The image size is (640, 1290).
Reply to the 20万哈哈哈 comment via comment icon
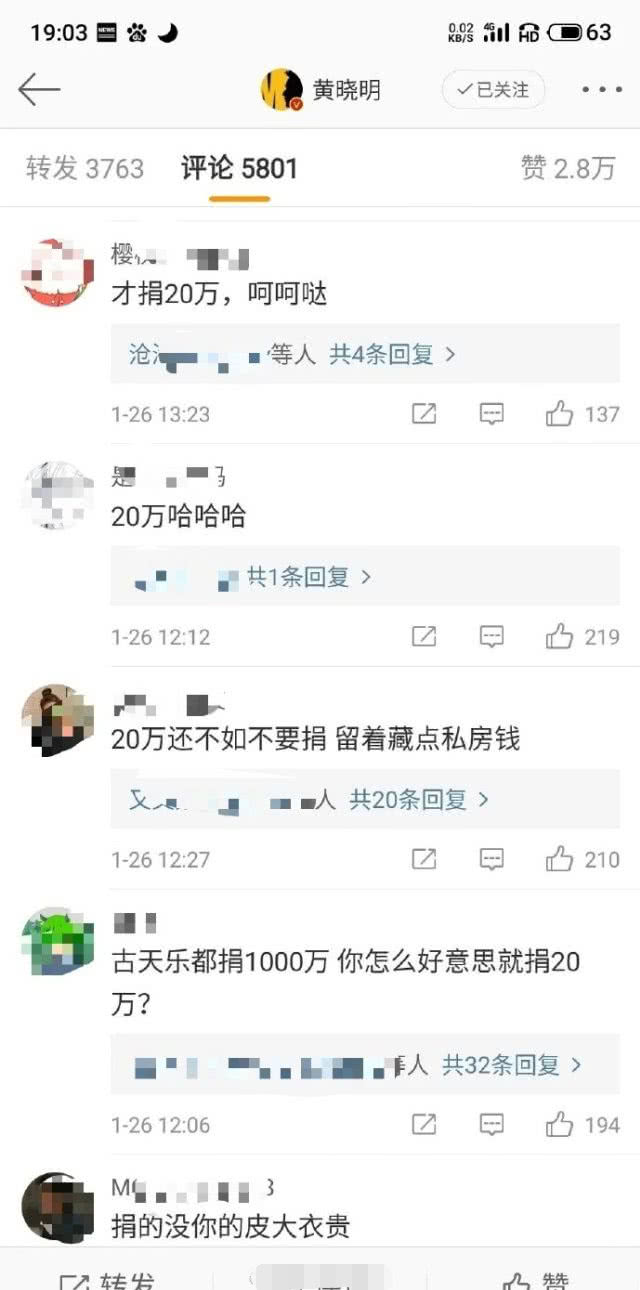tap(491, 637)
